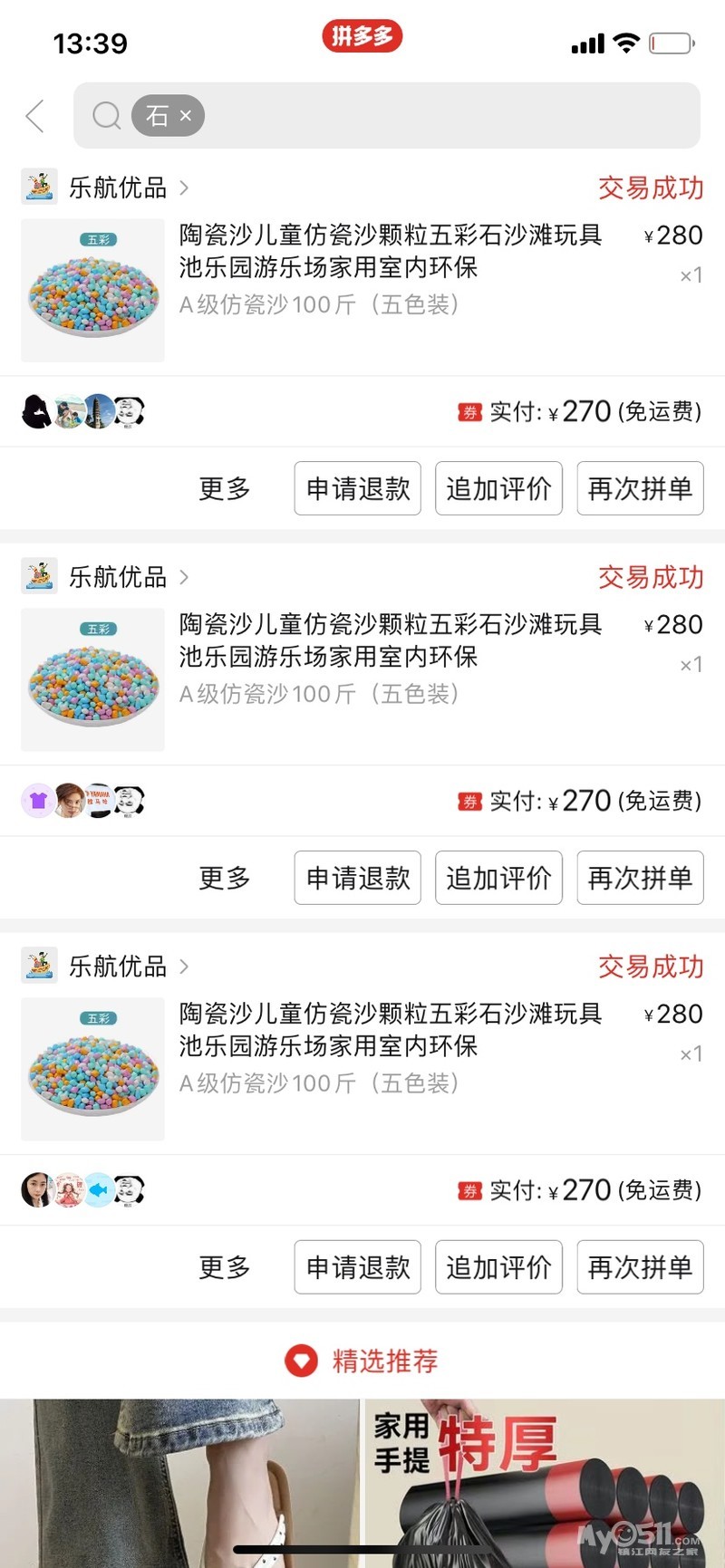Visit 乐航优品 shop from the second order
725x1568 pixels.
[118, 577]
